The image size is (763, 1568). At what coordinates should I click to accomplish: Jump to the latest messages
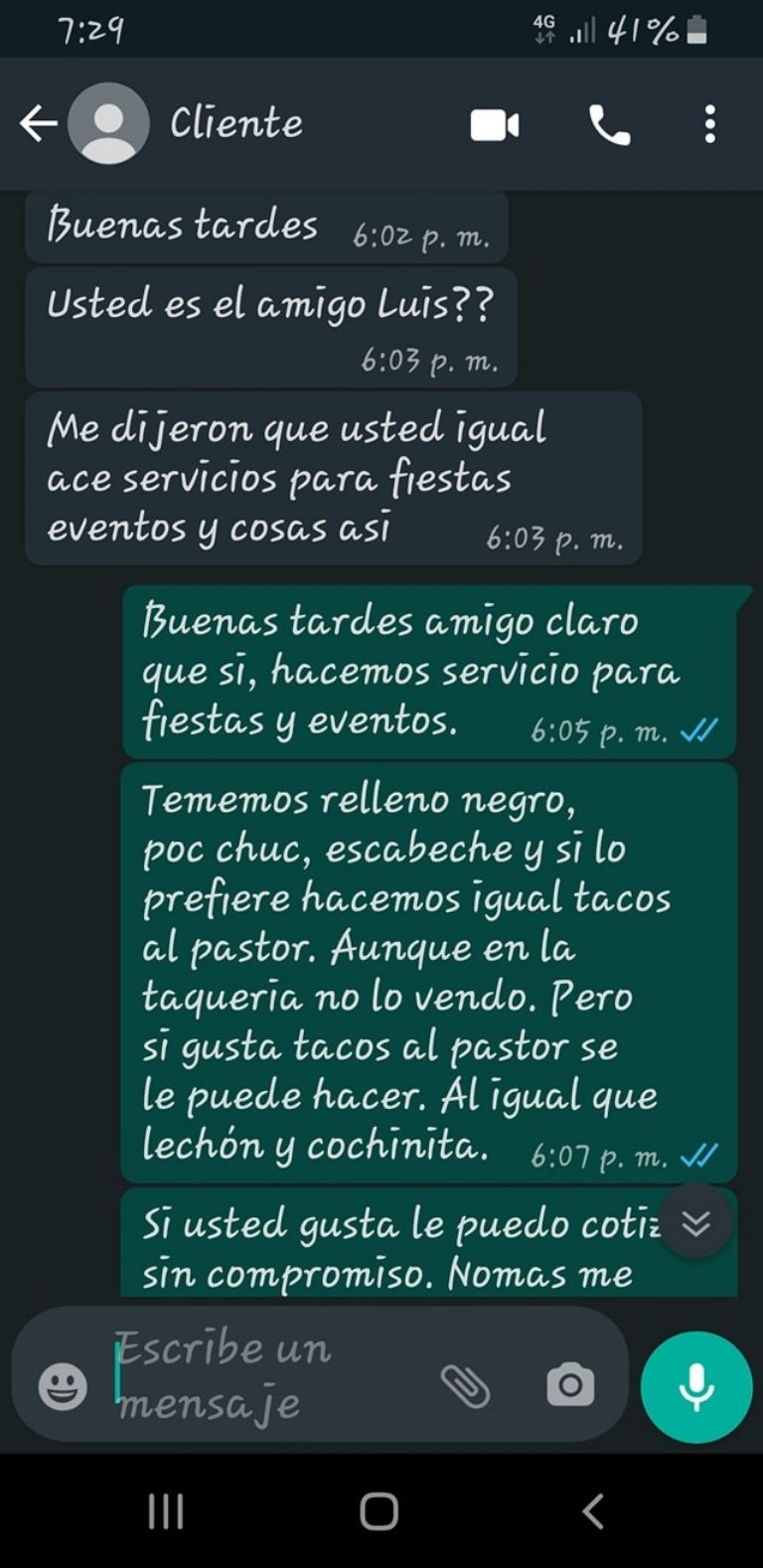(696, 1222)
